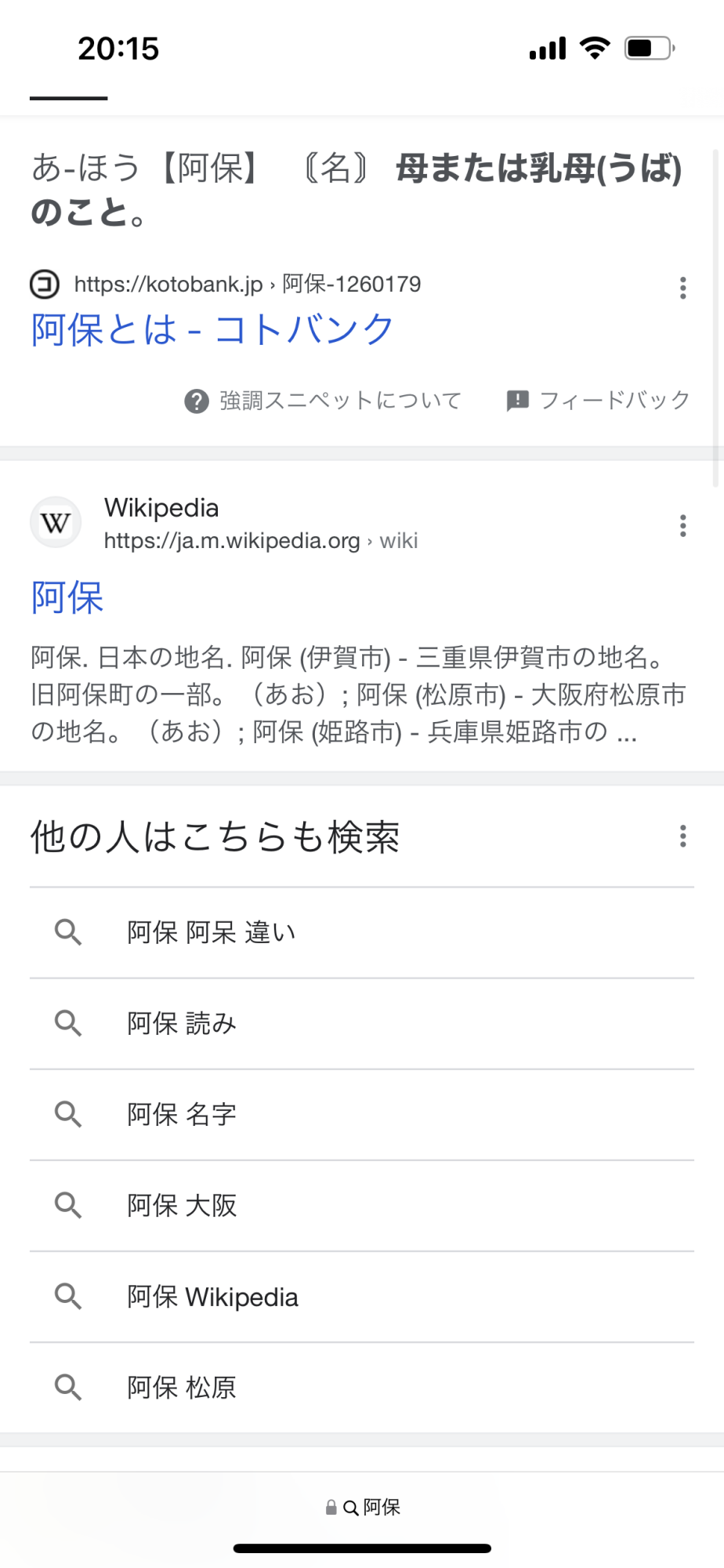Search for 阿保 Wikipedia

(213, 1297)
